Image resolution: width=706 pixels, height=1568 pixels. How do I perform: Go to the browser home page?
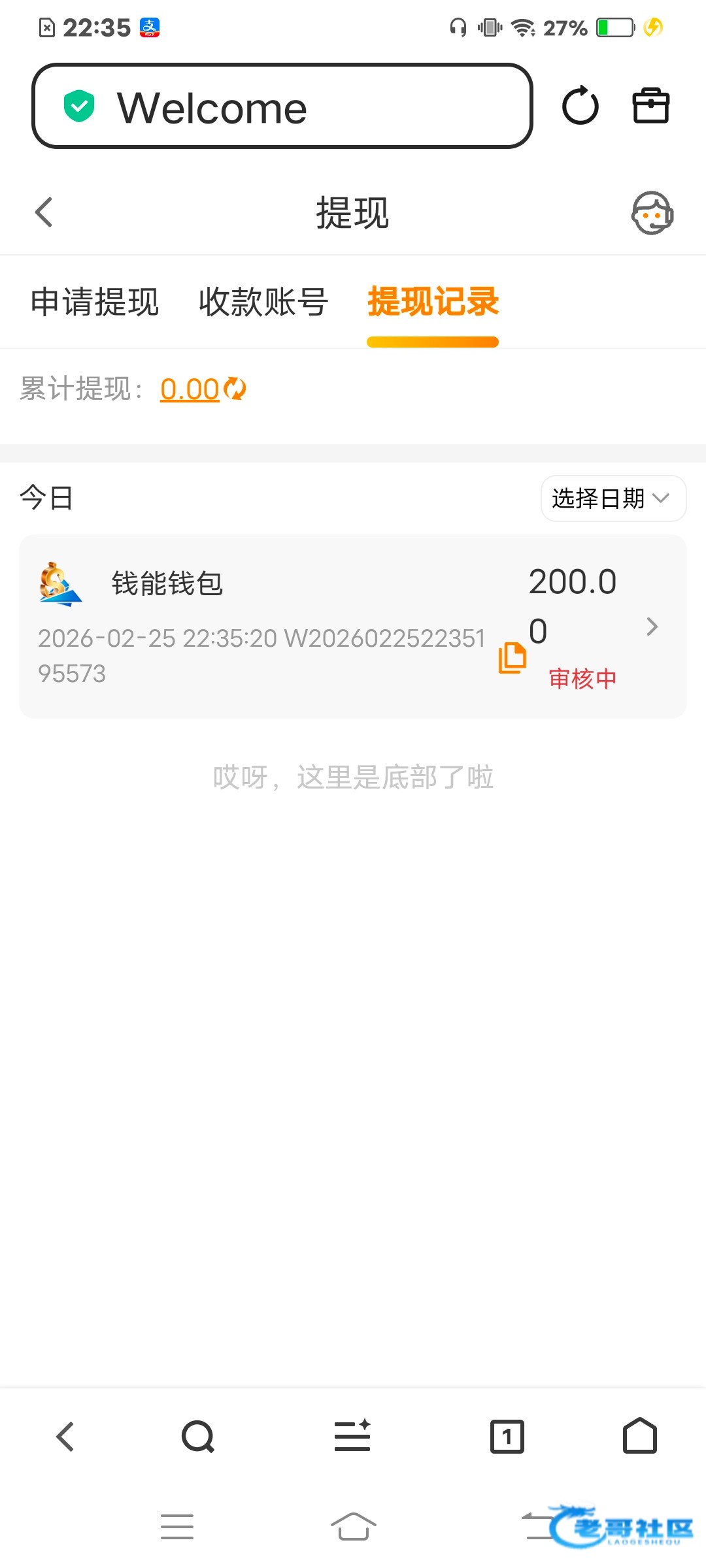coord(639,1437)
